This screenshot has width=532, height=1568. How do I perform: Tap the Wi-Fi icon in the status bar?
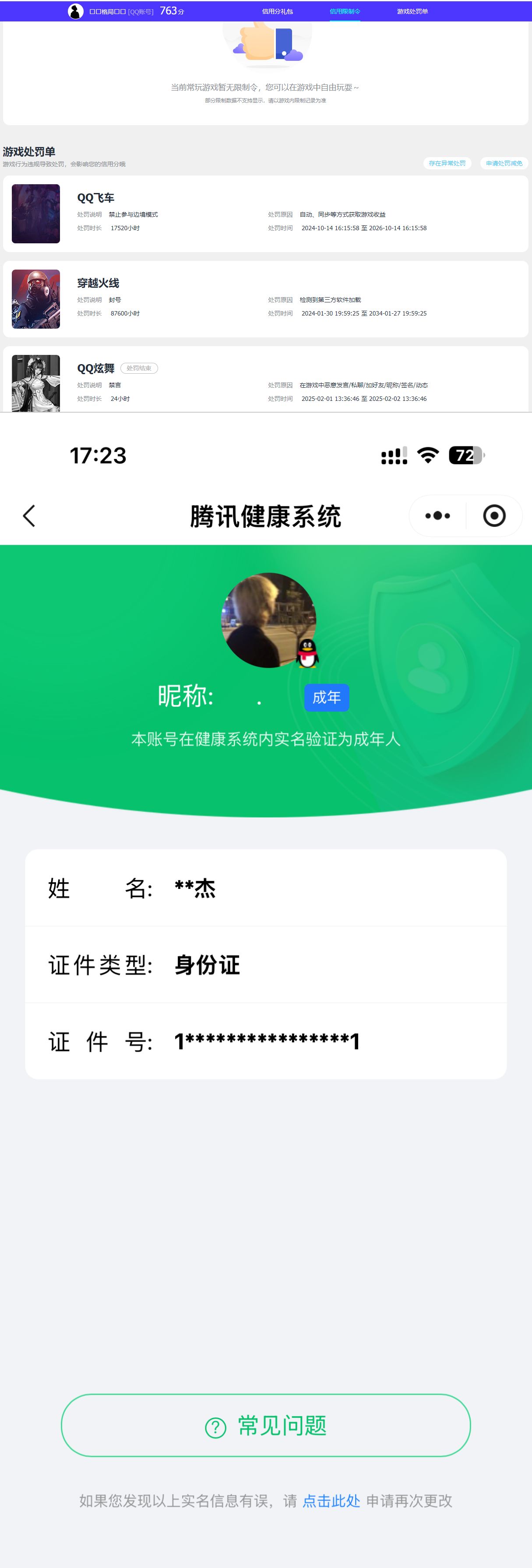(427, 454)
